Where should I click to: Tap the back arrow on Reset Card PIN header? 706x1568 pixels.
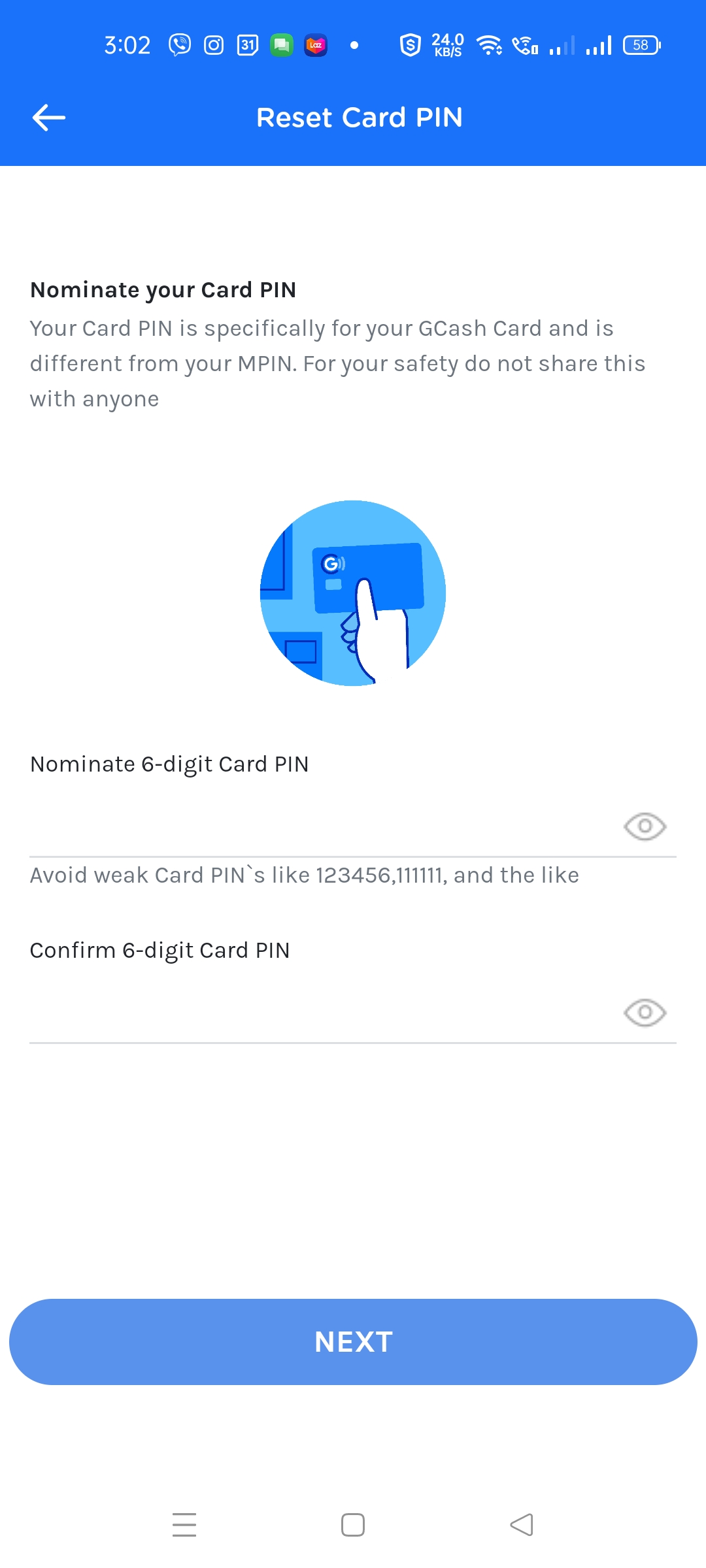(49, 118)
